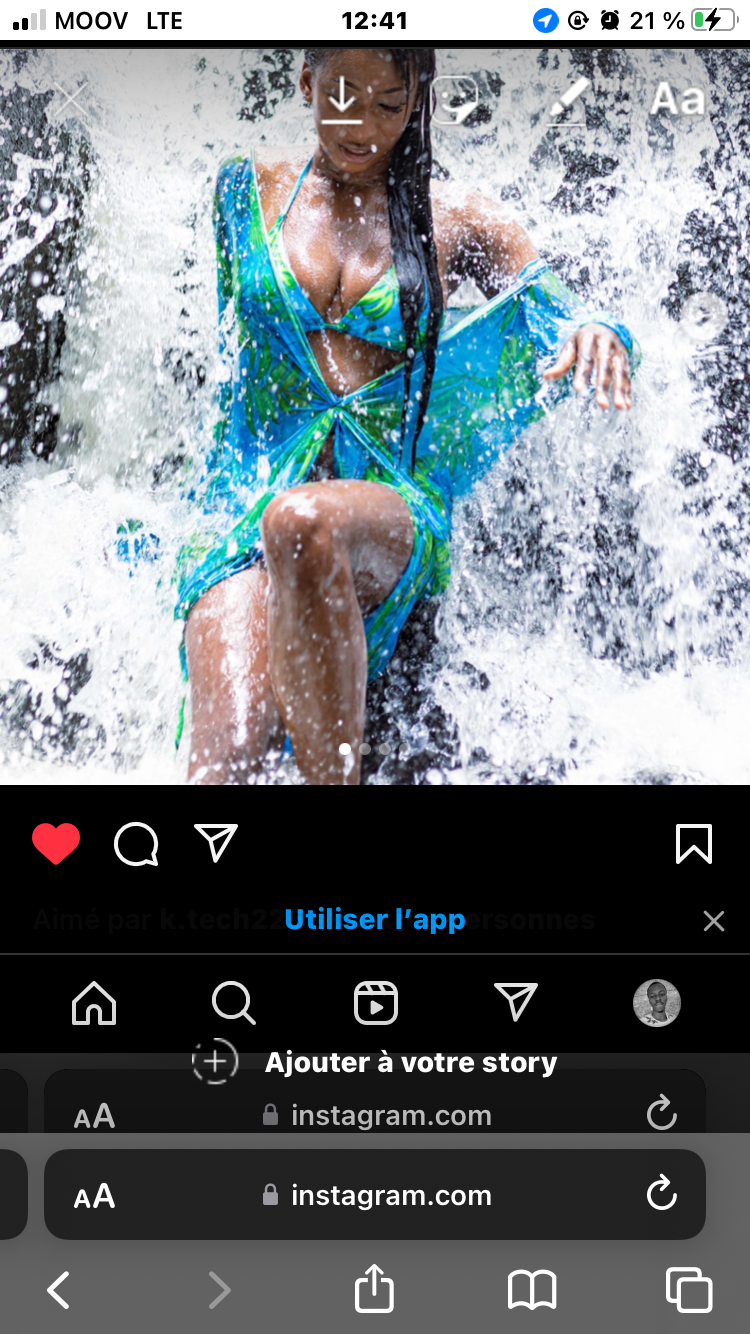750x1334 pixels.
Task: Go to the next photo in the carousel
Action: [x=704, y=315]
